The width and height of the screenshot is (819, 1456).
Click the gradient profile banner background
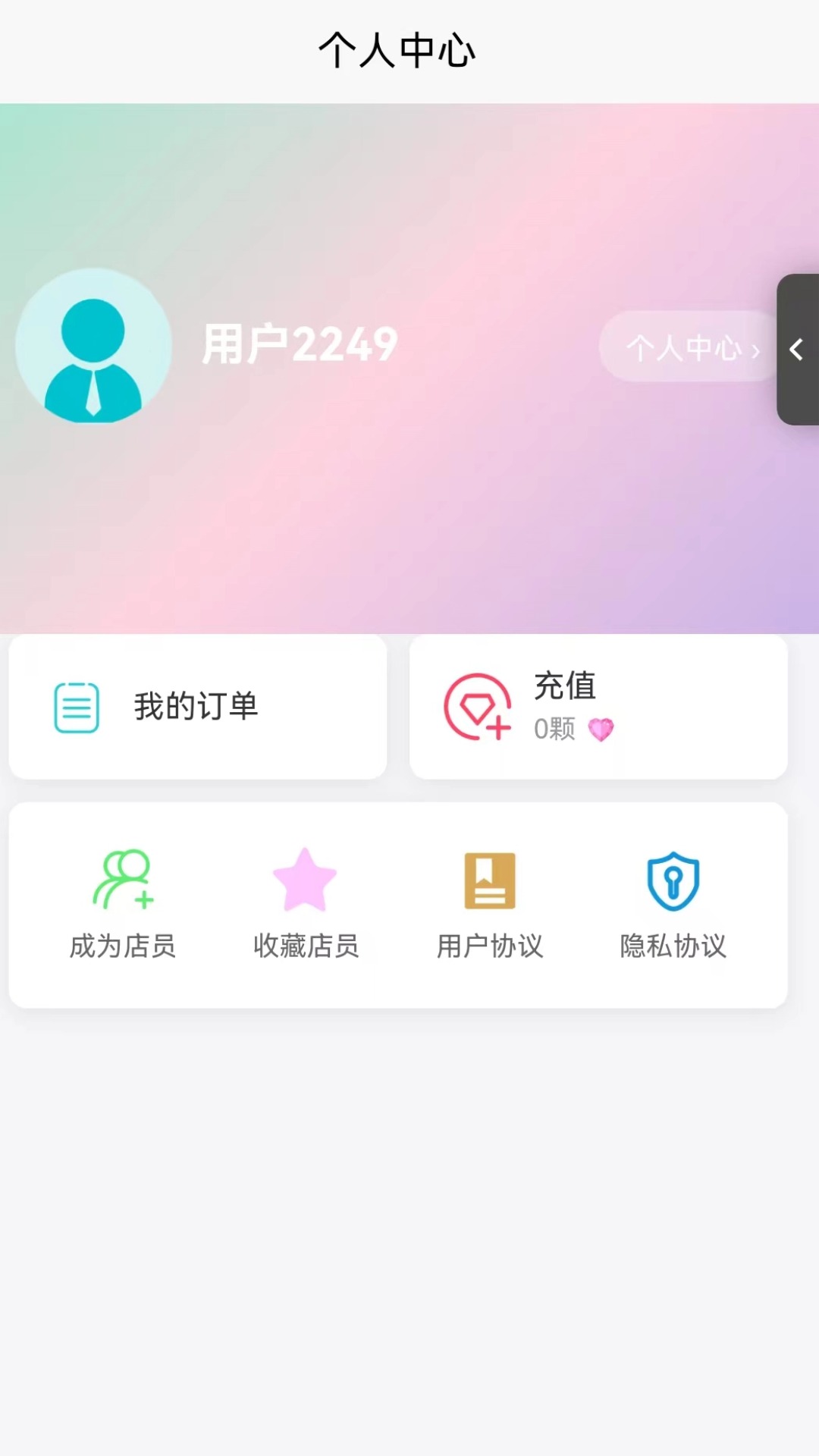[409, 531]
